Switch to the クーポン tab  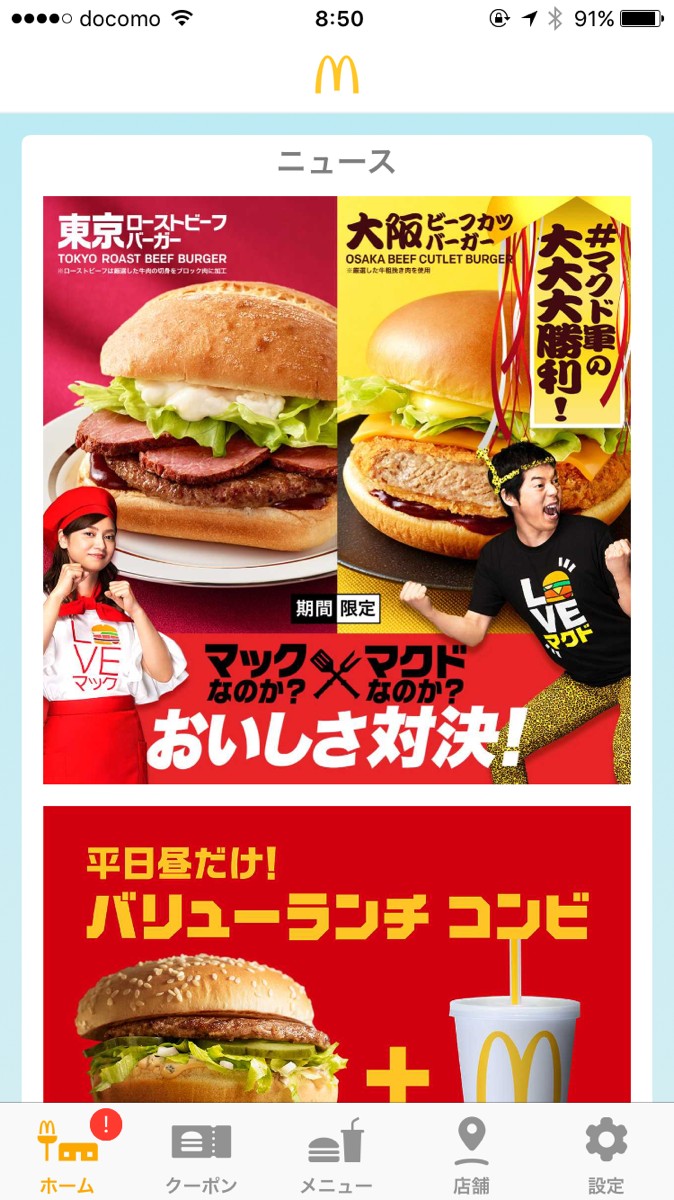[201, 1153]
